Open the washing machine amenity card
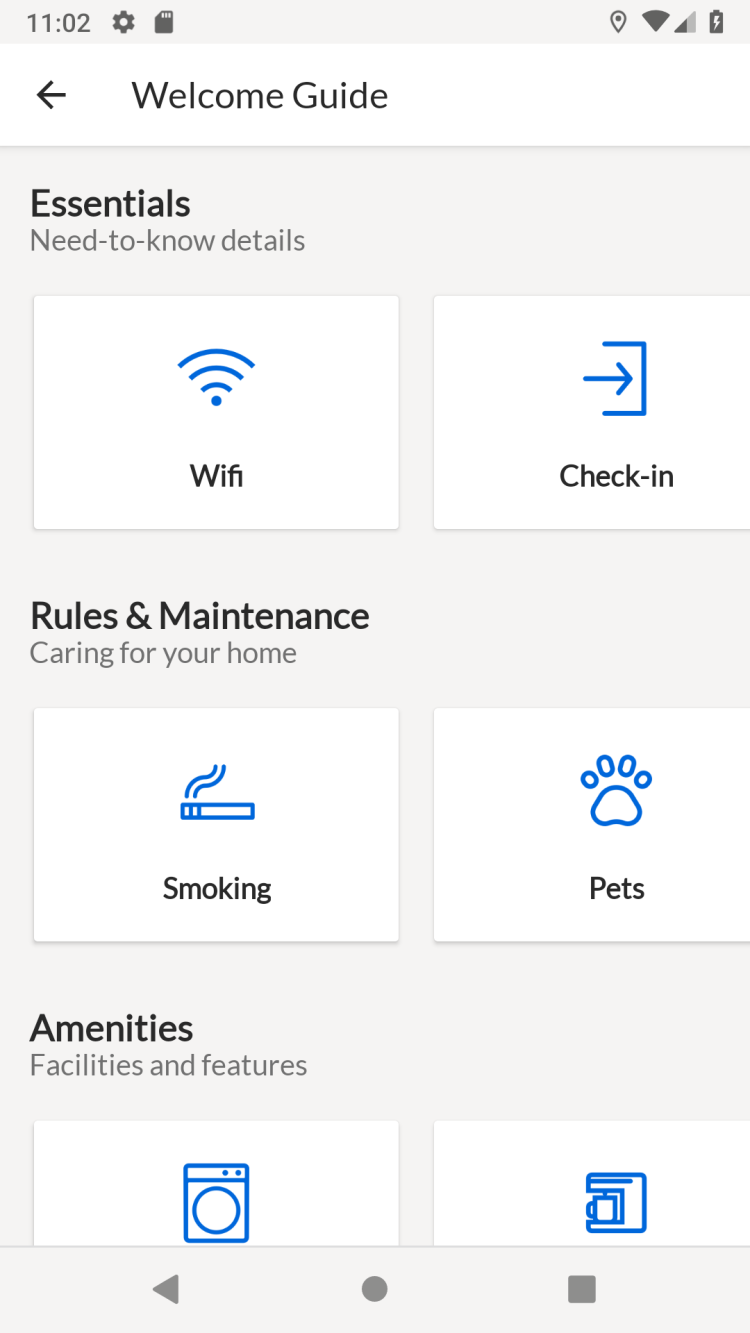Screen dimensions: 750x1333 coord(216,1192)
